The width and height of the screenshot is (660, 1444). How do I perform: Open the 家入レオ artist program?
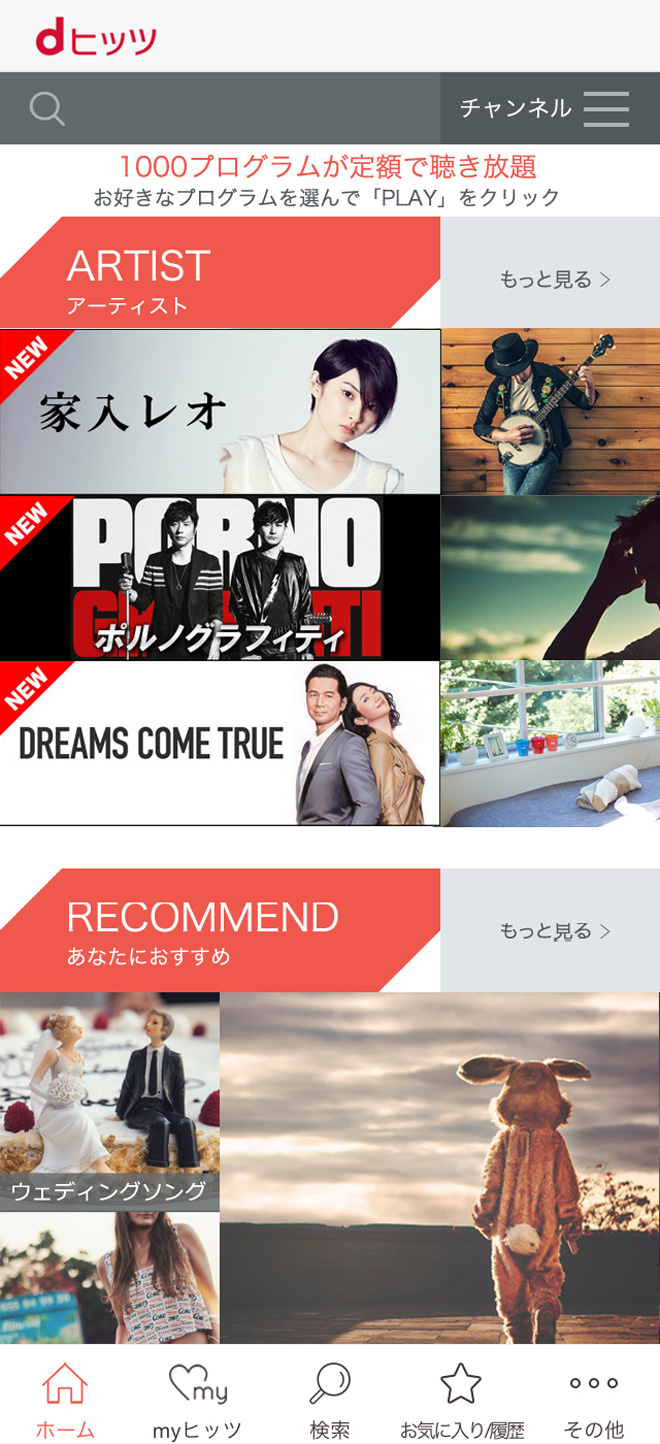click(220, 411)
